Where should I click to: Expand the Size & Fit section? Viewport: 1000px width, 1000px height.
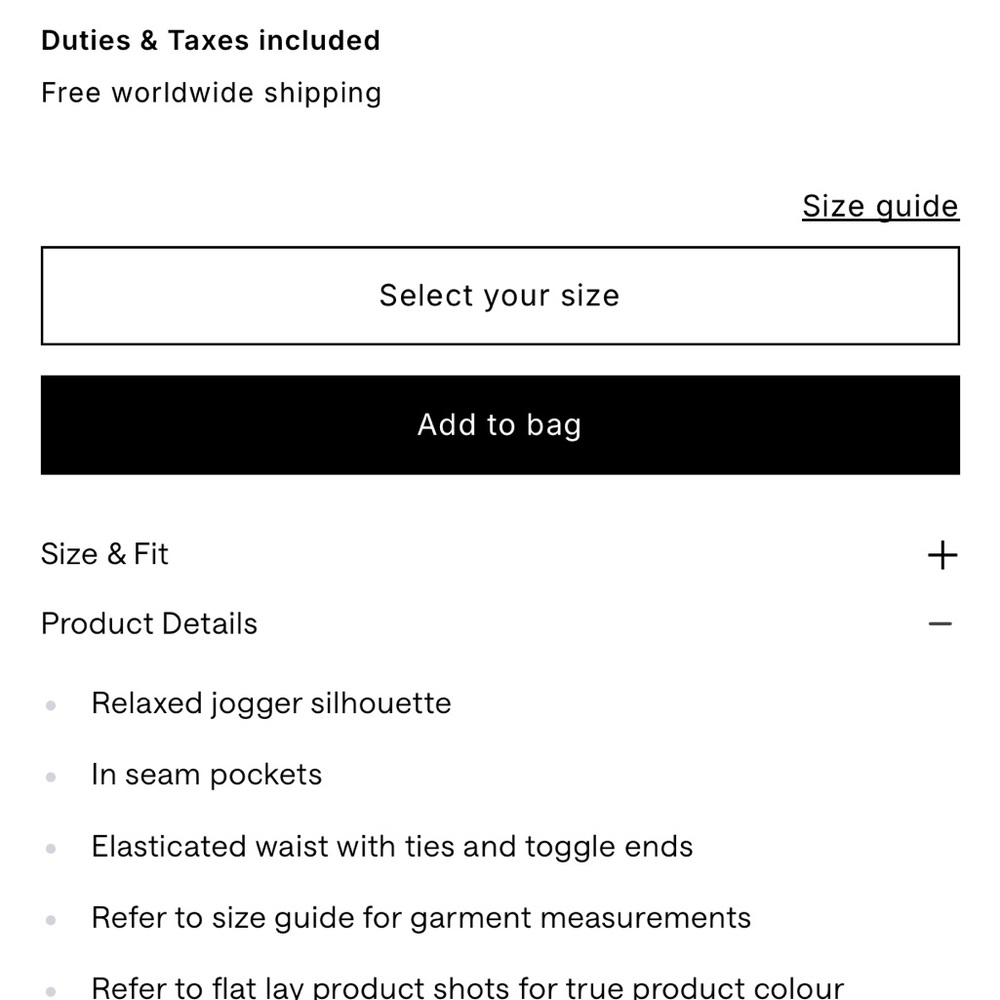pyautogui.click(x=942, y=555)
